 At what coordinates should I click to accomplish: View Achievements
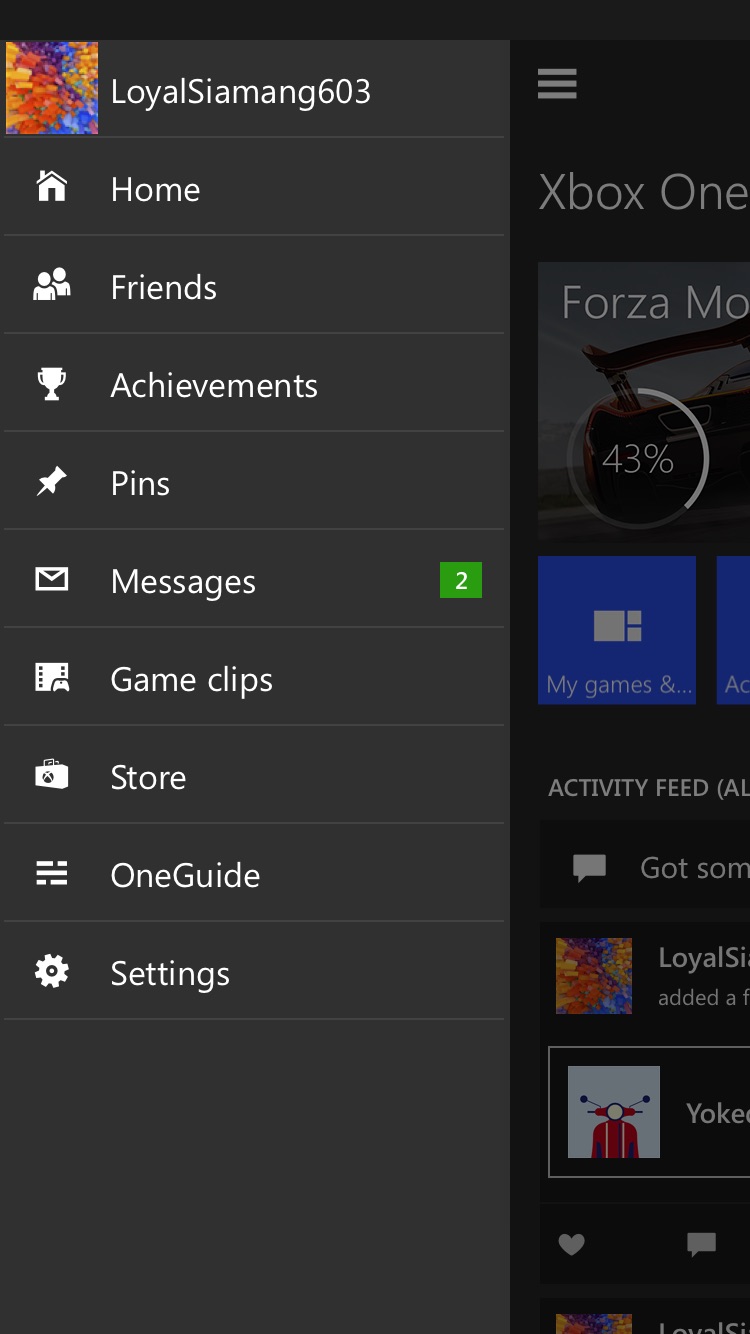pos(255,383)
